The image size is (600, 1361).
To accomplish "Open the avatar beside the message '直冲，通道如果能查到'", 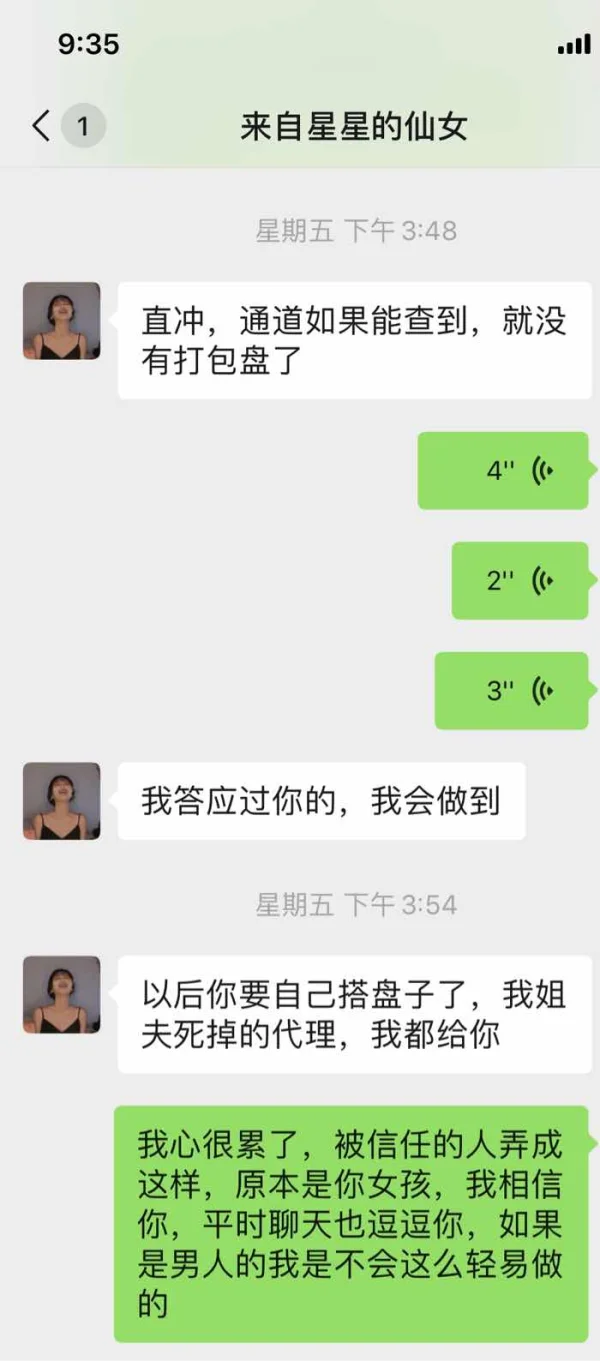I will click(x=62, y=321).
